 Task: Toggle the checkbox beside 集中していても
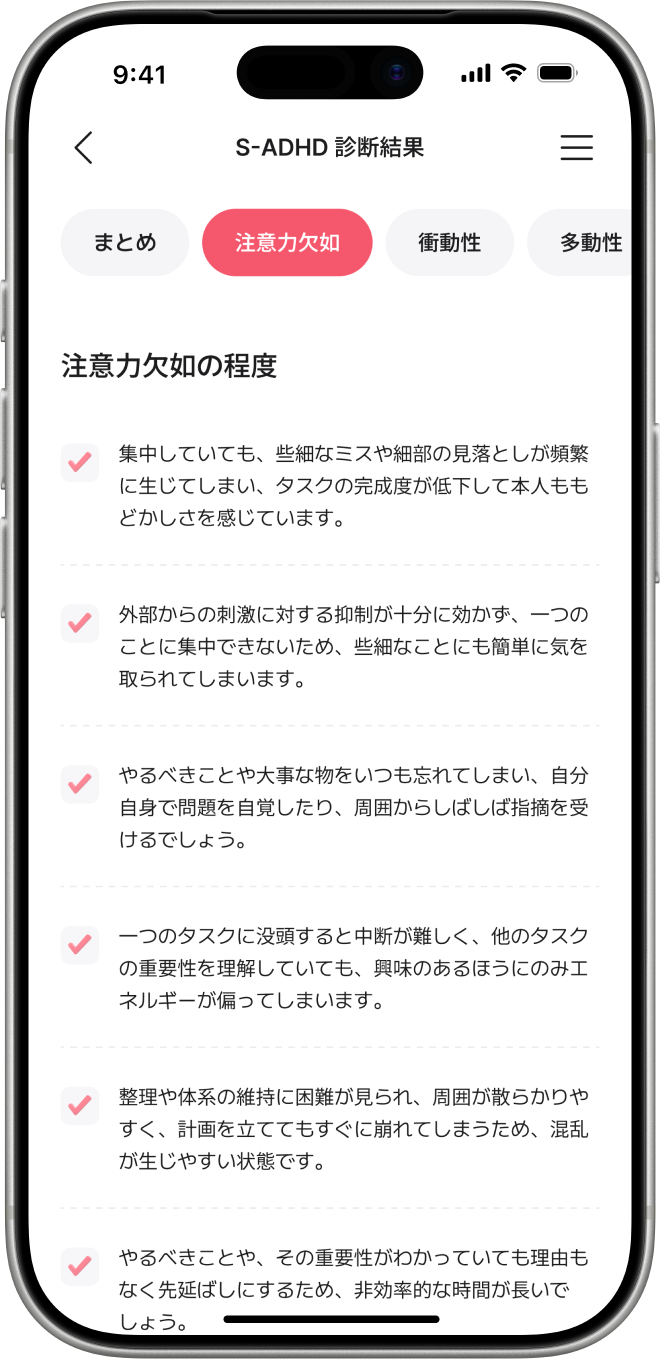pyautogui.click(x=80, y=463)
